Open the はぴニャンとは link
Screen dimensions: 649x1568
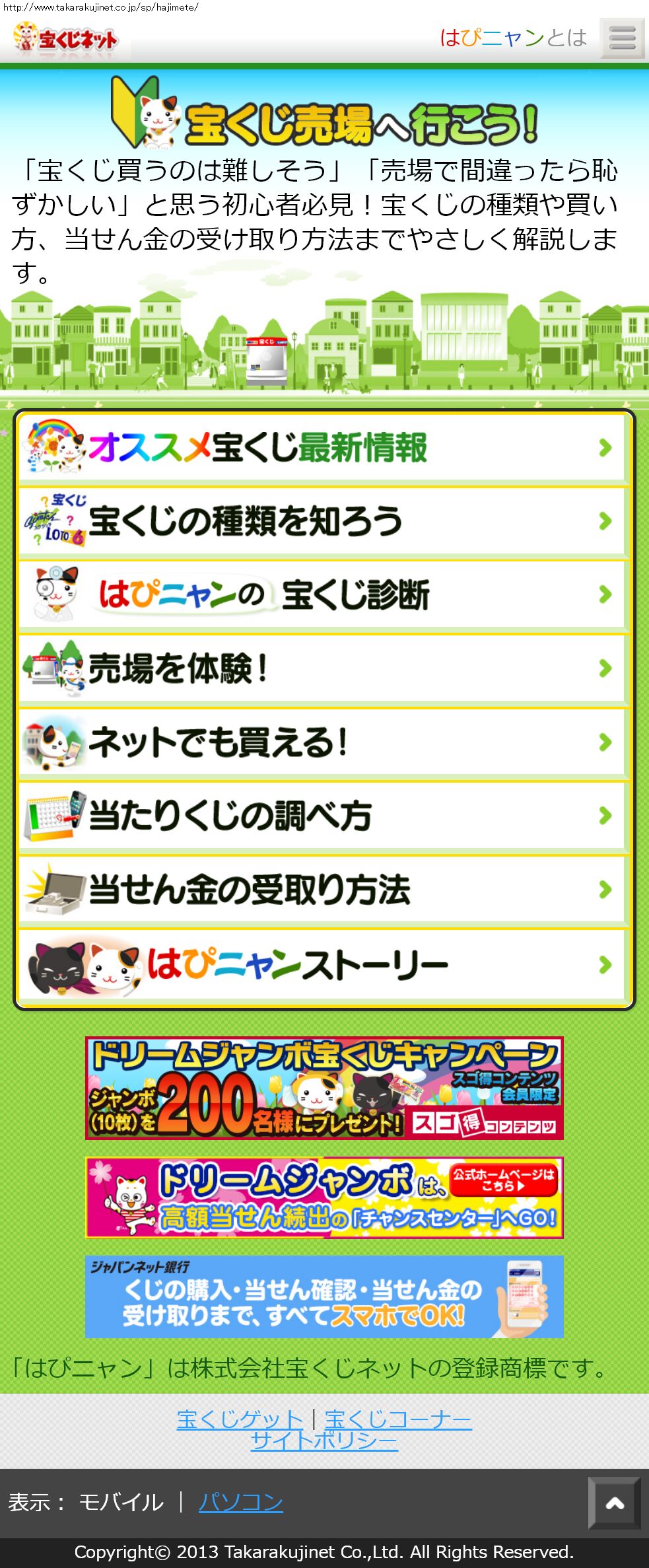click(x=514, y=38)
